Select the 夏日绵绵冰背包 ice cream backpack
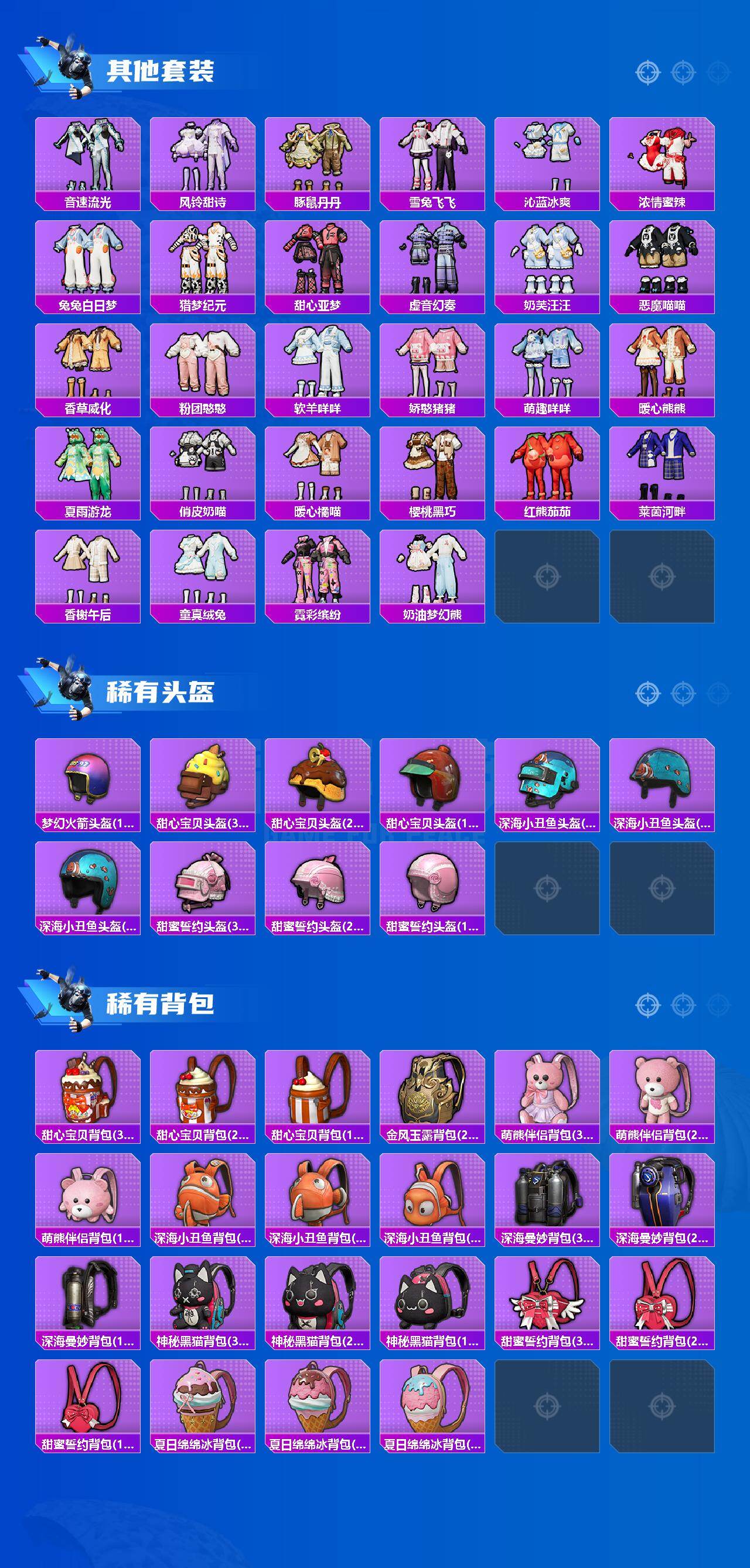Image resolution: width=750 pixels, height=1568 pixels. click(201, 1400)
